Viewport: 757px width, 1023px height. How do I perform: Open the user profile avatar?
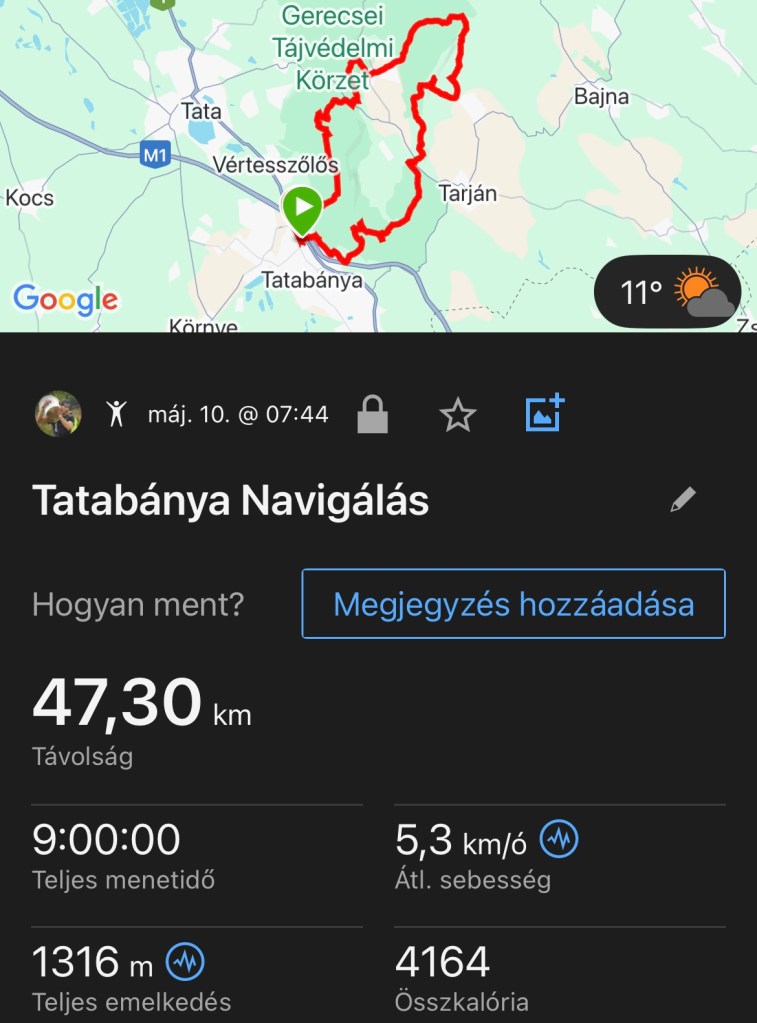[x=59, y=413]
